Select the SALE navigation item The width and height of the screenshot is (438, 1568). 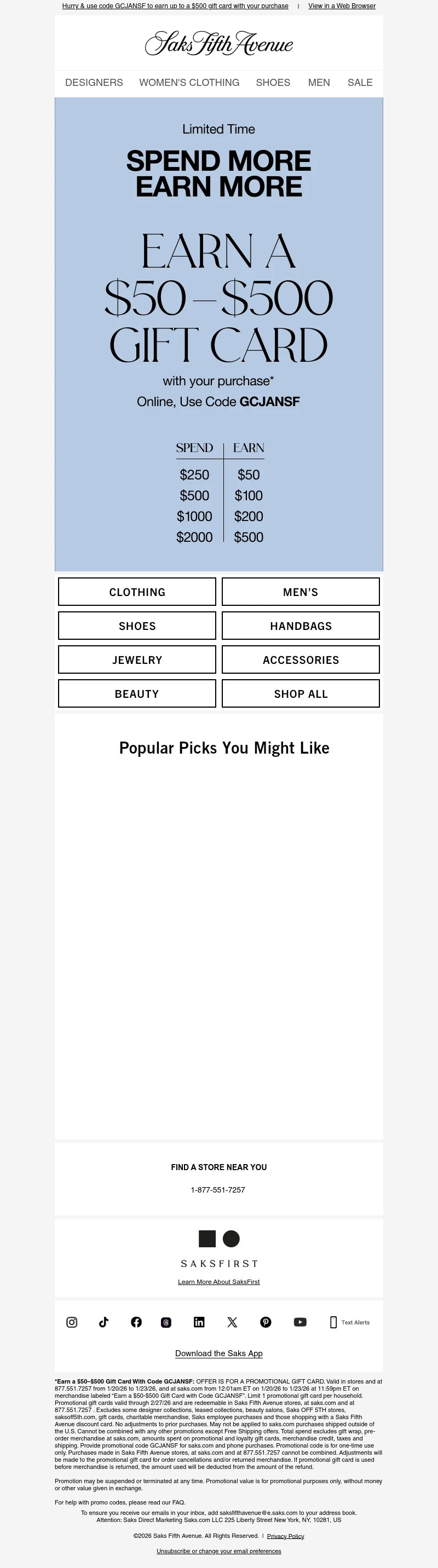point(359,82)
